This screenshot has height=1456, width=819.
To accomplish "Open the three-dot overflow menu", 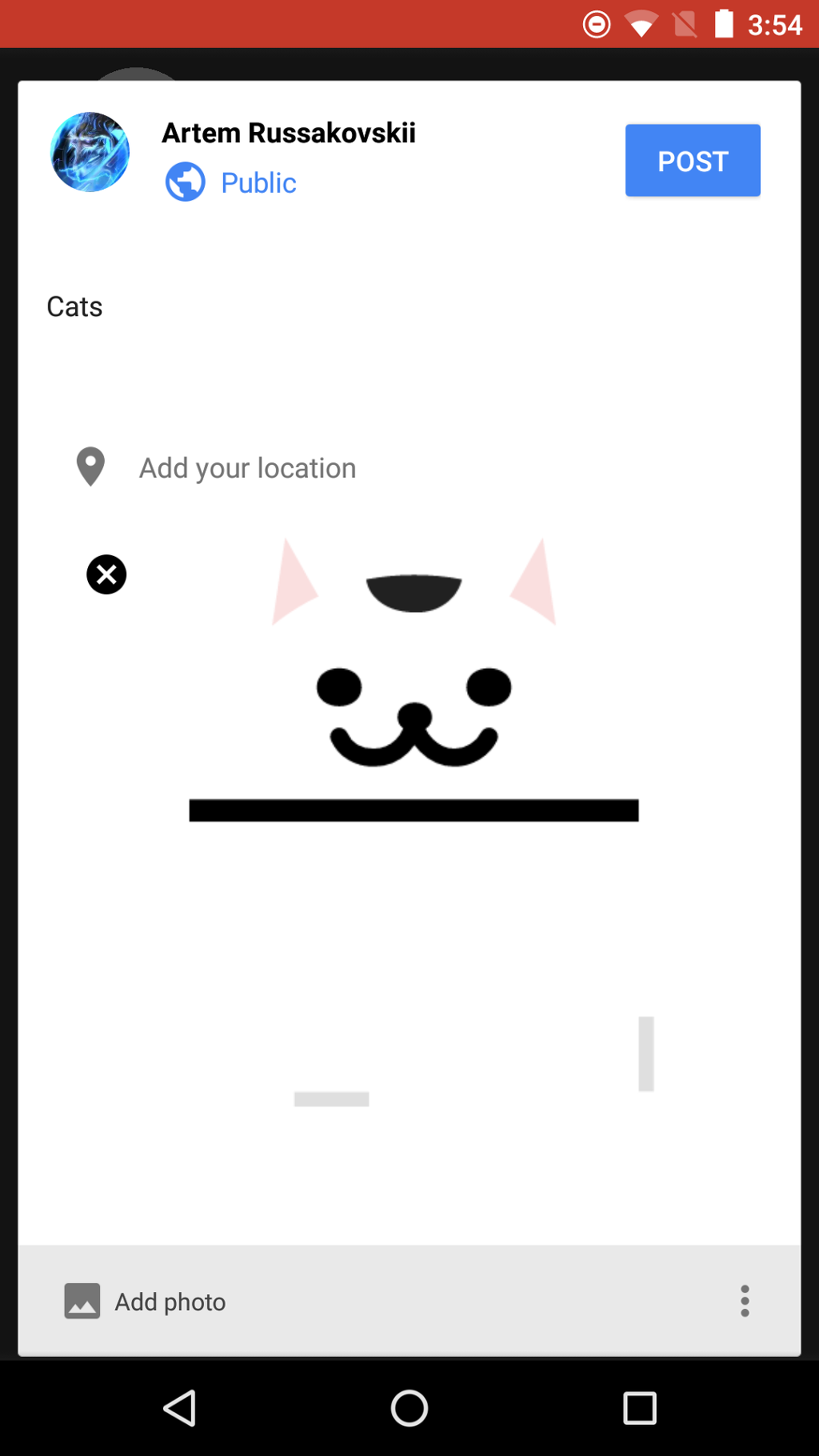I will click(745, 1302).
